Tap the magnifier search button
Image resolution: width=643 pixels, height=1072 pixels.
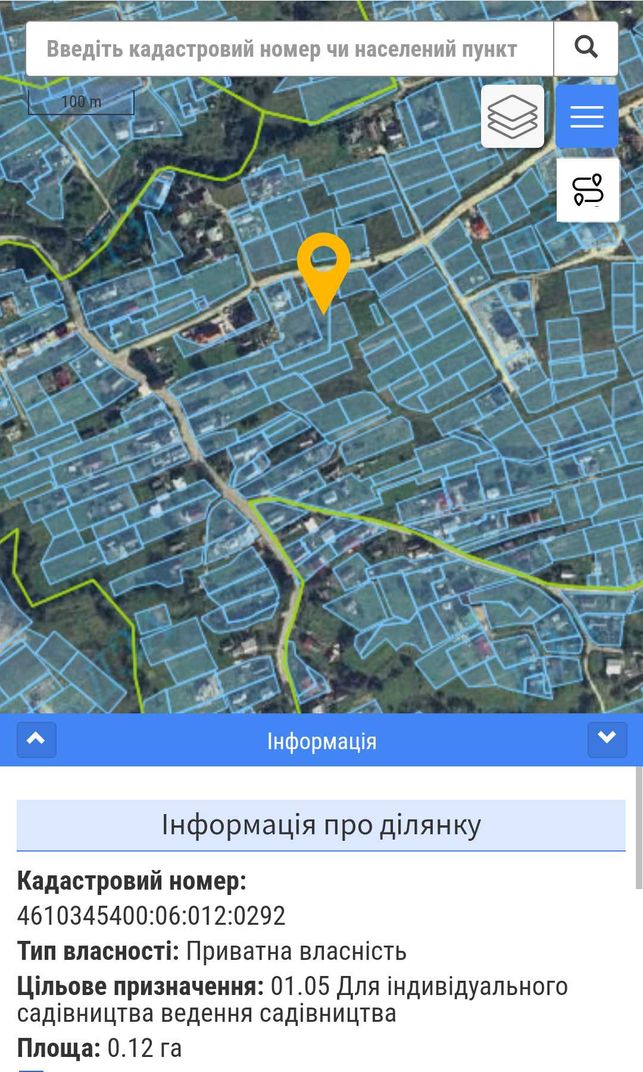[586, 49]
